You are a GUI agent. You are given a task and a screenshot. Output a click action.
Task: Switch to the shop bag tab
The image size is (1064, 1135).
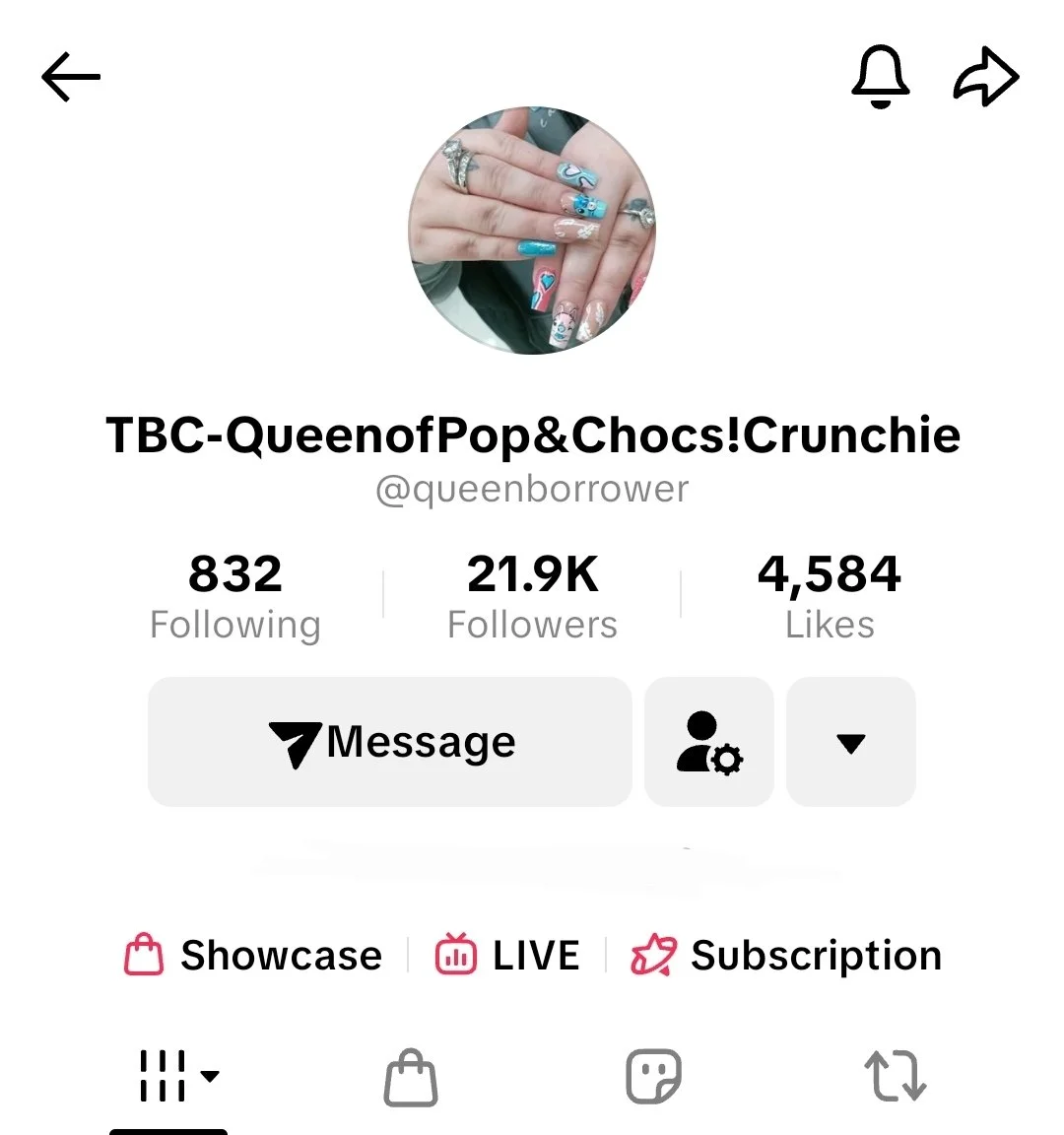click(411, 1076)
